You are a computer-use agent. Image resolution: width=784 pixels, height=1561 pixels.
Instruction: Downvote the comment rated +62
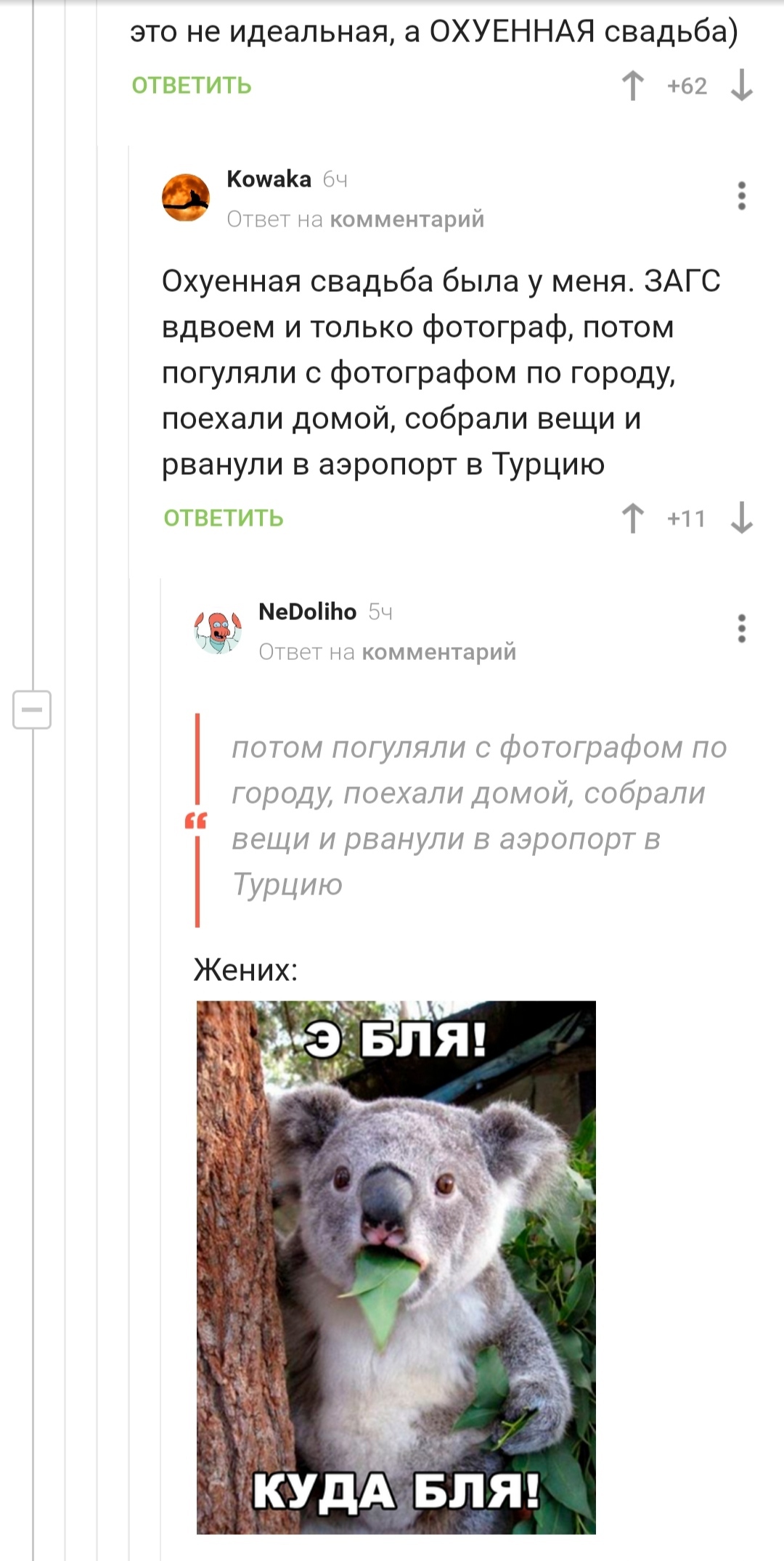741,86
